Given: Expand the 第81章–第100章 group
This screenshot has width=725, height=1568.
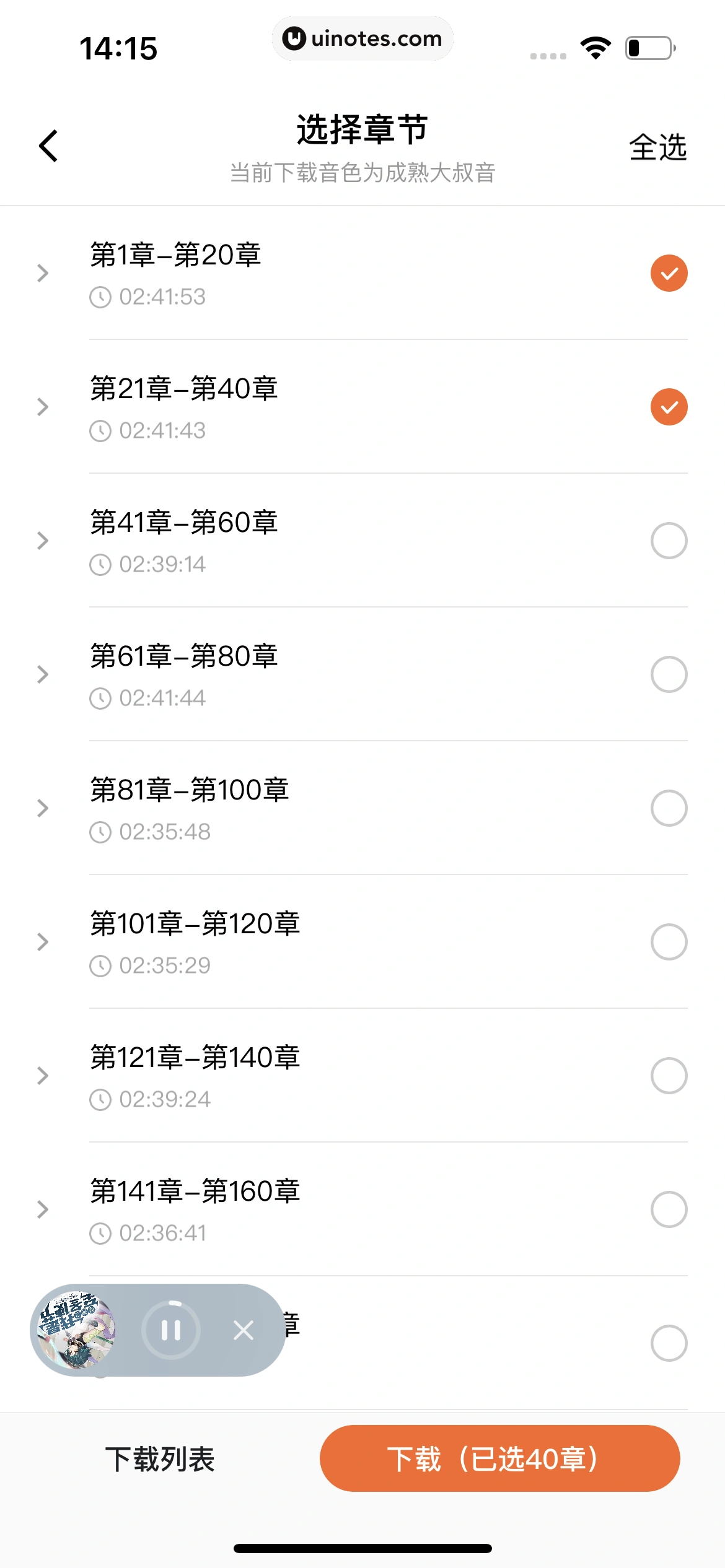Looking at the screenshot, I should (43, 808).
